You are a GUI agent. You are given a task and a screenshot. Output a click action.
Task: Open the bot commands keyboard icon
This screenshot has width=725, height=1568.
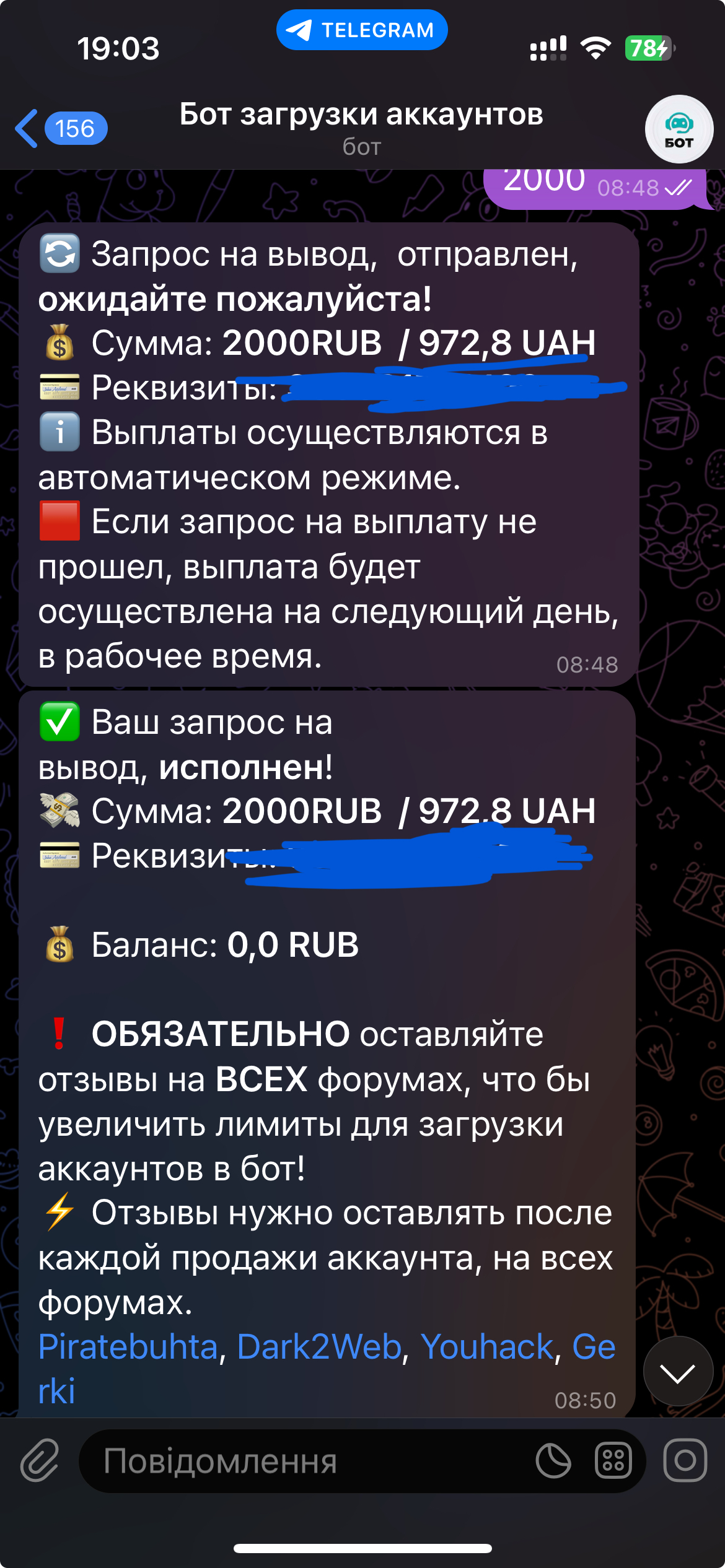[x=613, y=1460]
